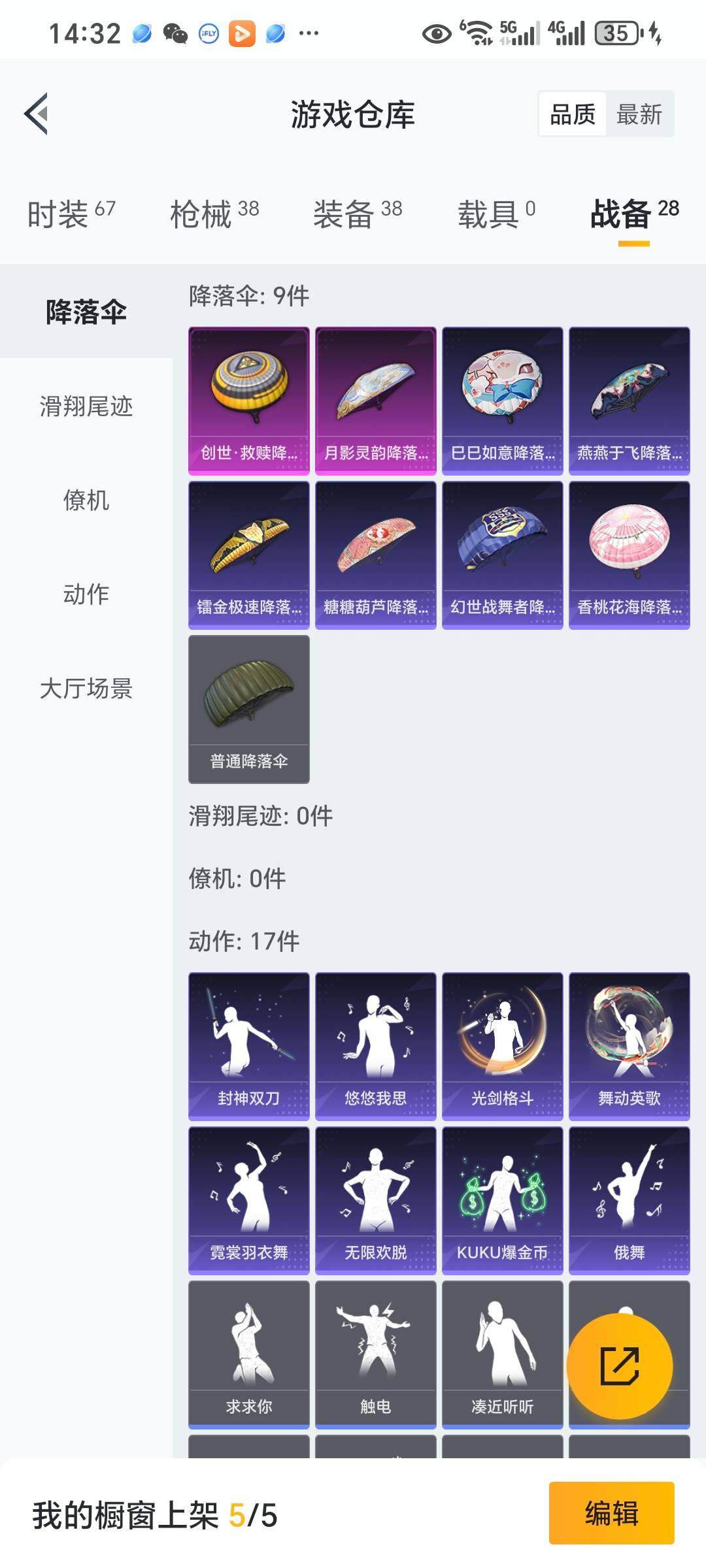
Task: Switch to the 时装 tab
Action: [71, 214]
